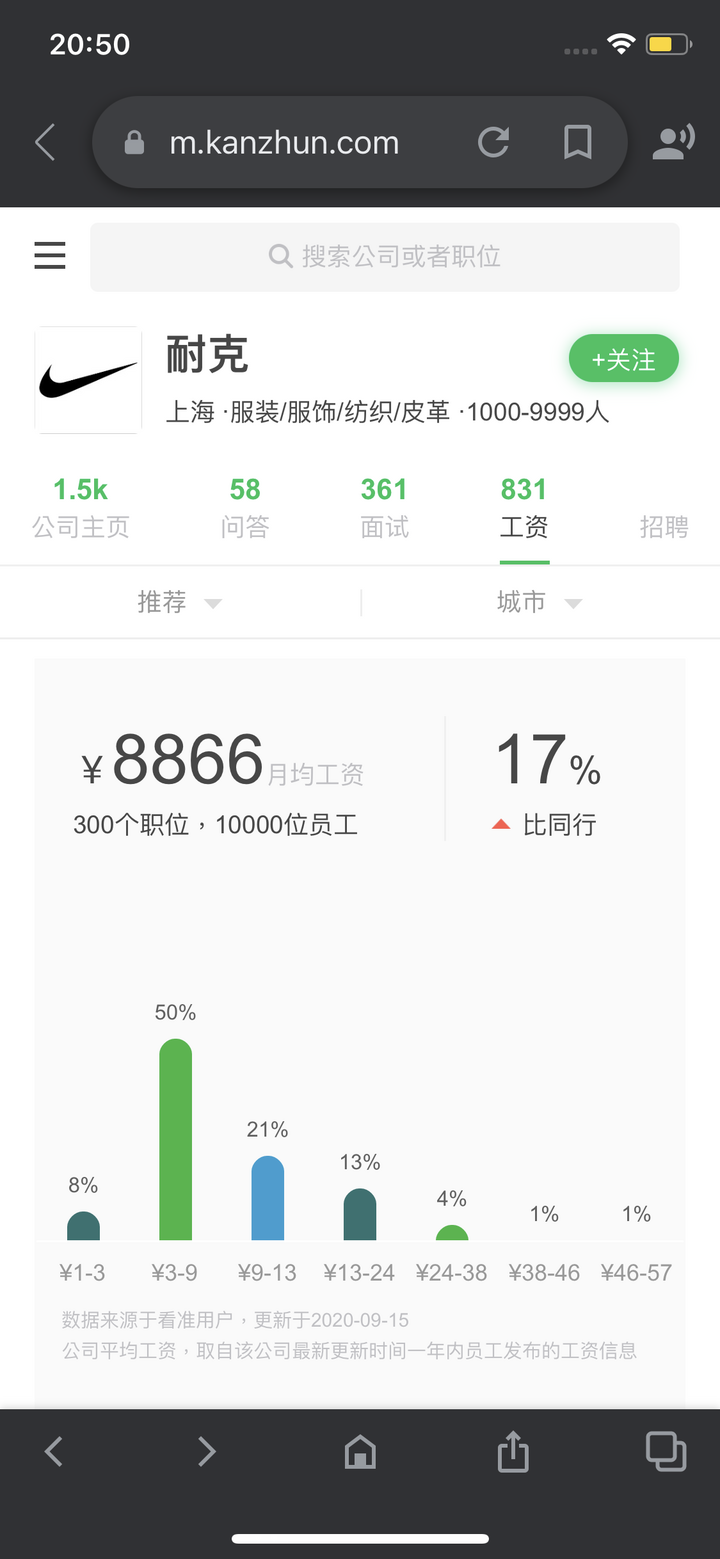The height and width of the screenshot is (1559, 720).
Task: Switch to the 面试 tab
Action: point(384,508)
